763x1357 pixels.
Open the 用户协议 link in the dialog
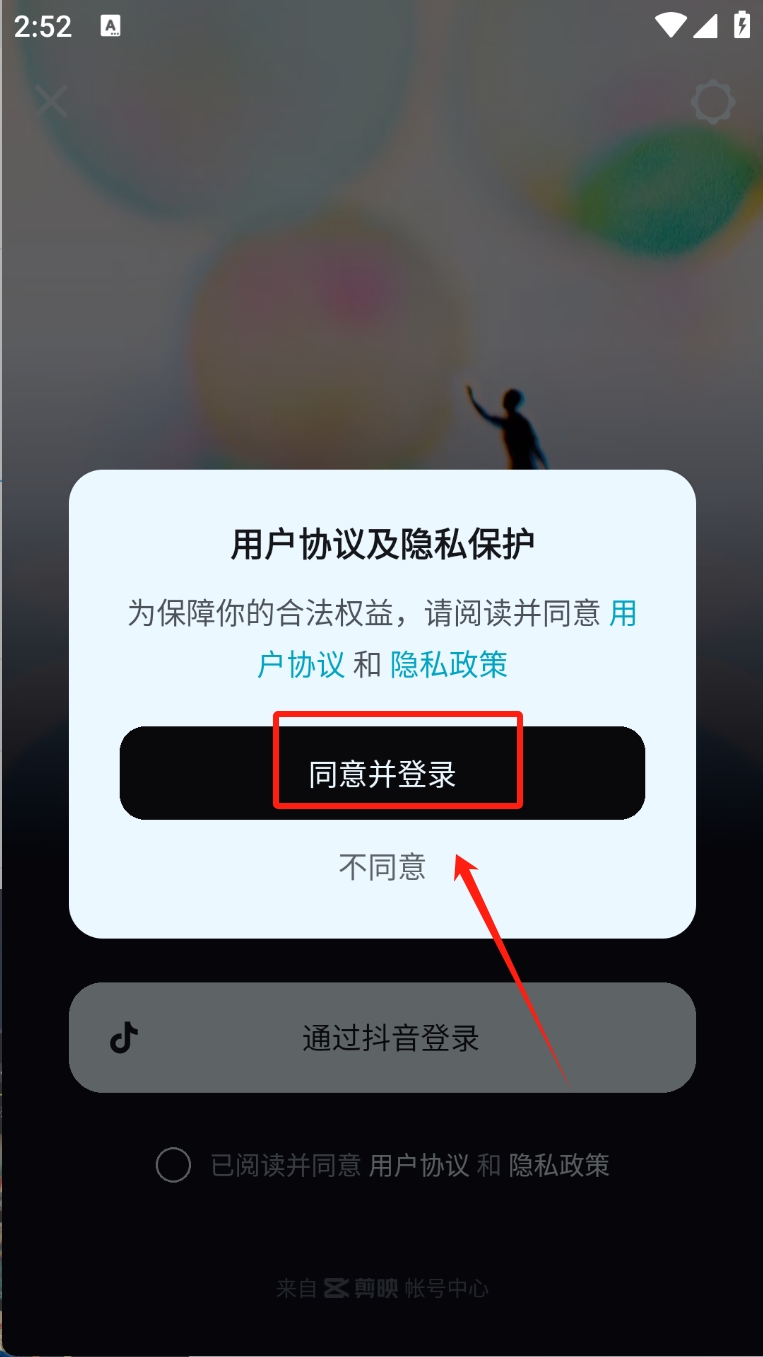click(x=300, y=664)
